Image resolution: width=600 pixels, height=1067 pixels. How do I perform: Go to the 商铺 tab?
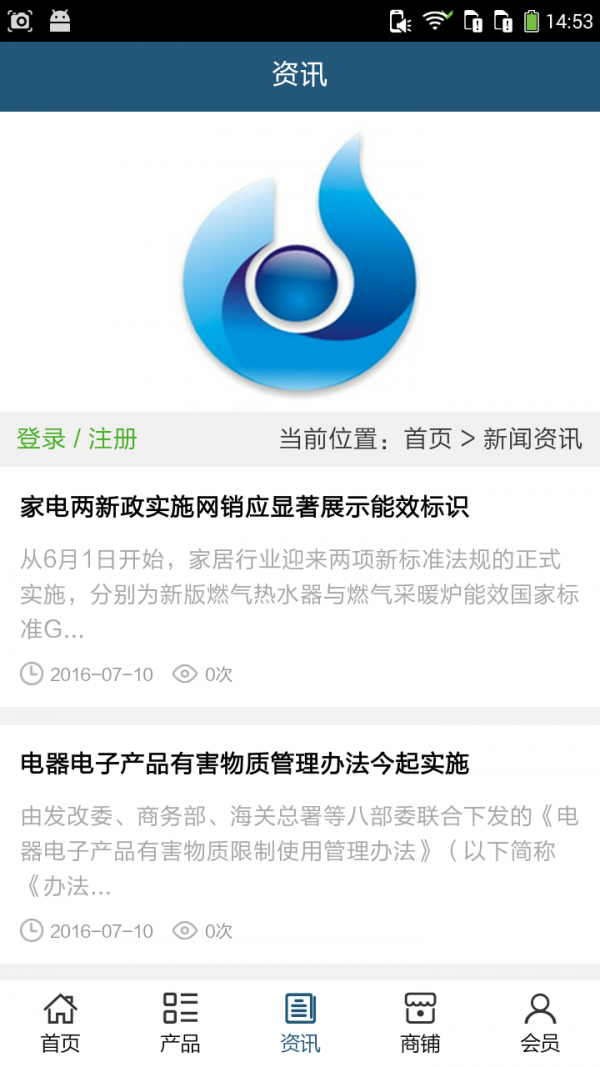420,1022
